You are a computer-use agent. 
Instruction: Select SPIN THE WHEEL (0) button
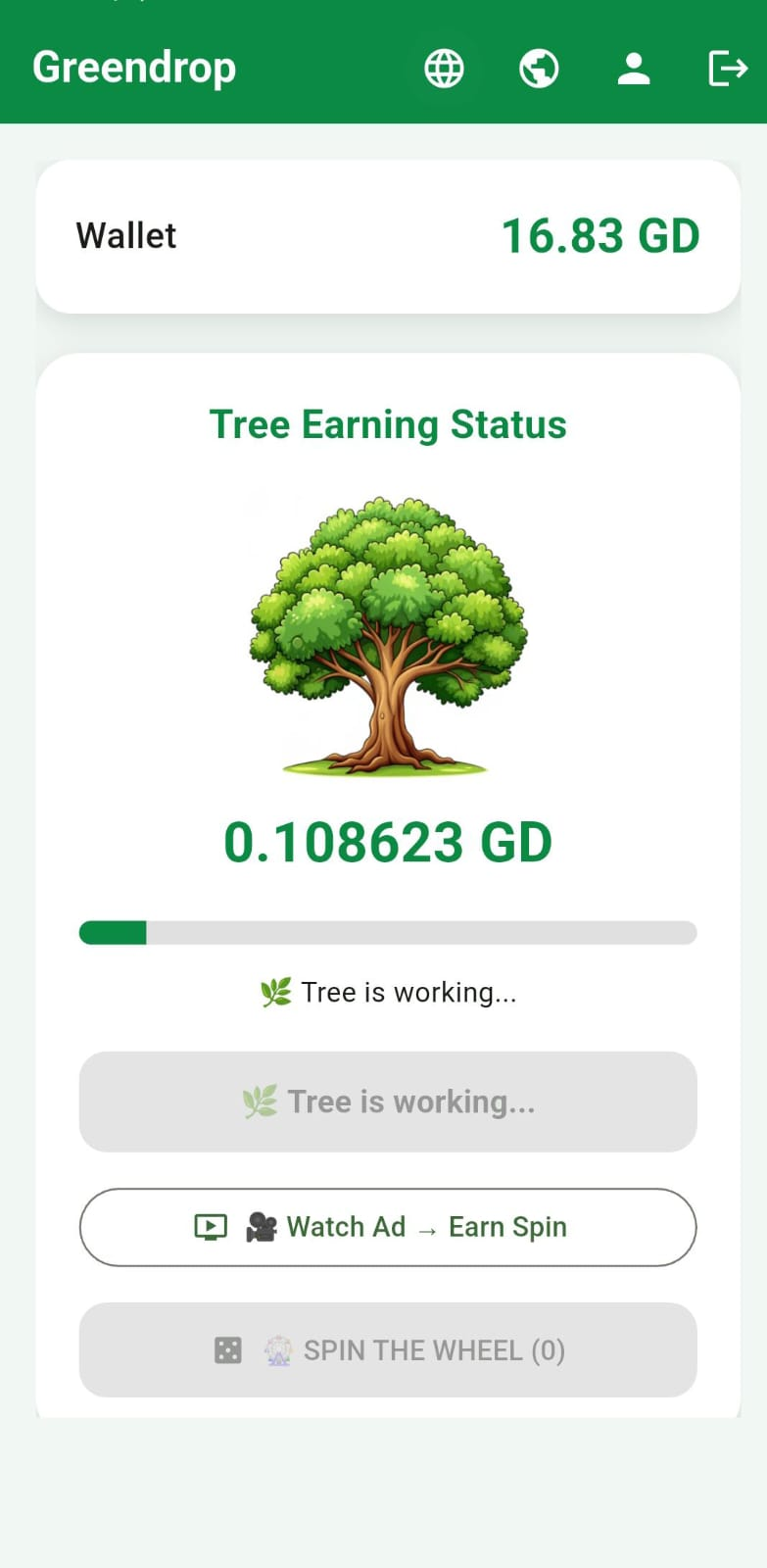[x=388, y=1350]
